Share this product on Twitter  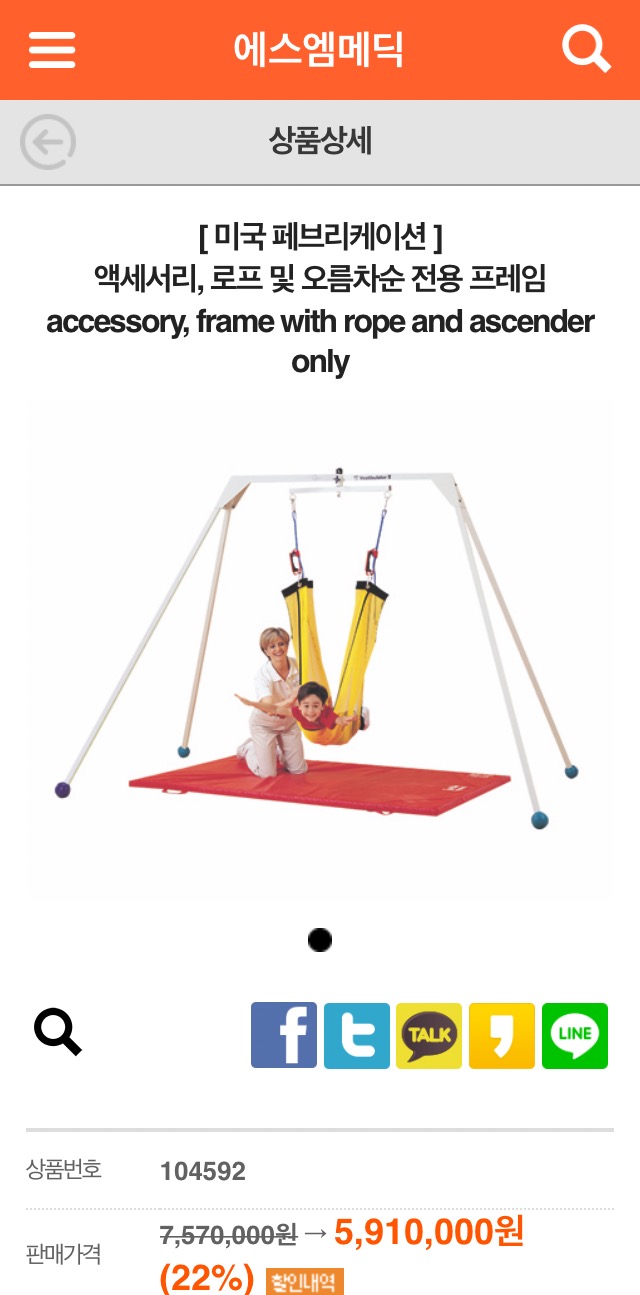(x=356, y=1036)
